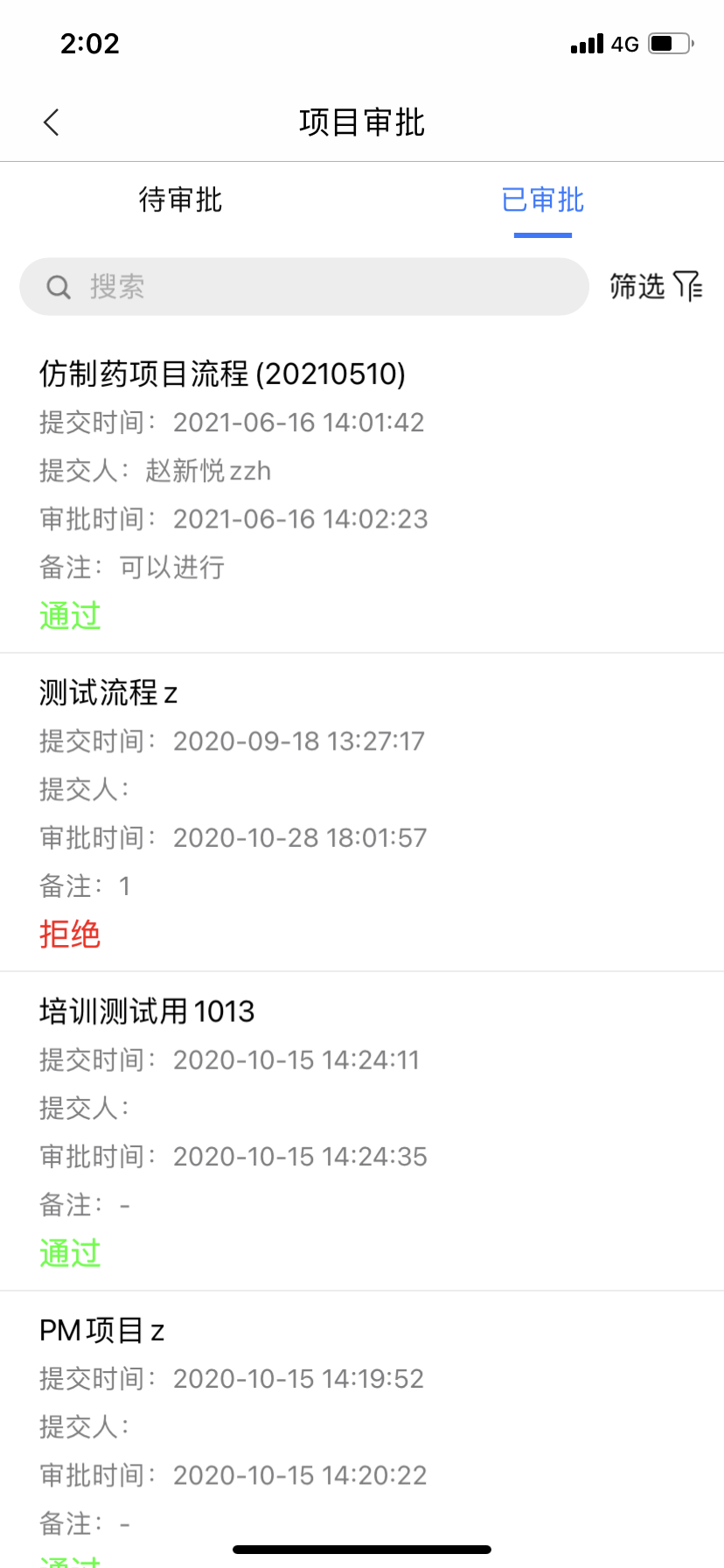
Task: Open the 筛选 filter options
Action: tap(656, 286)
